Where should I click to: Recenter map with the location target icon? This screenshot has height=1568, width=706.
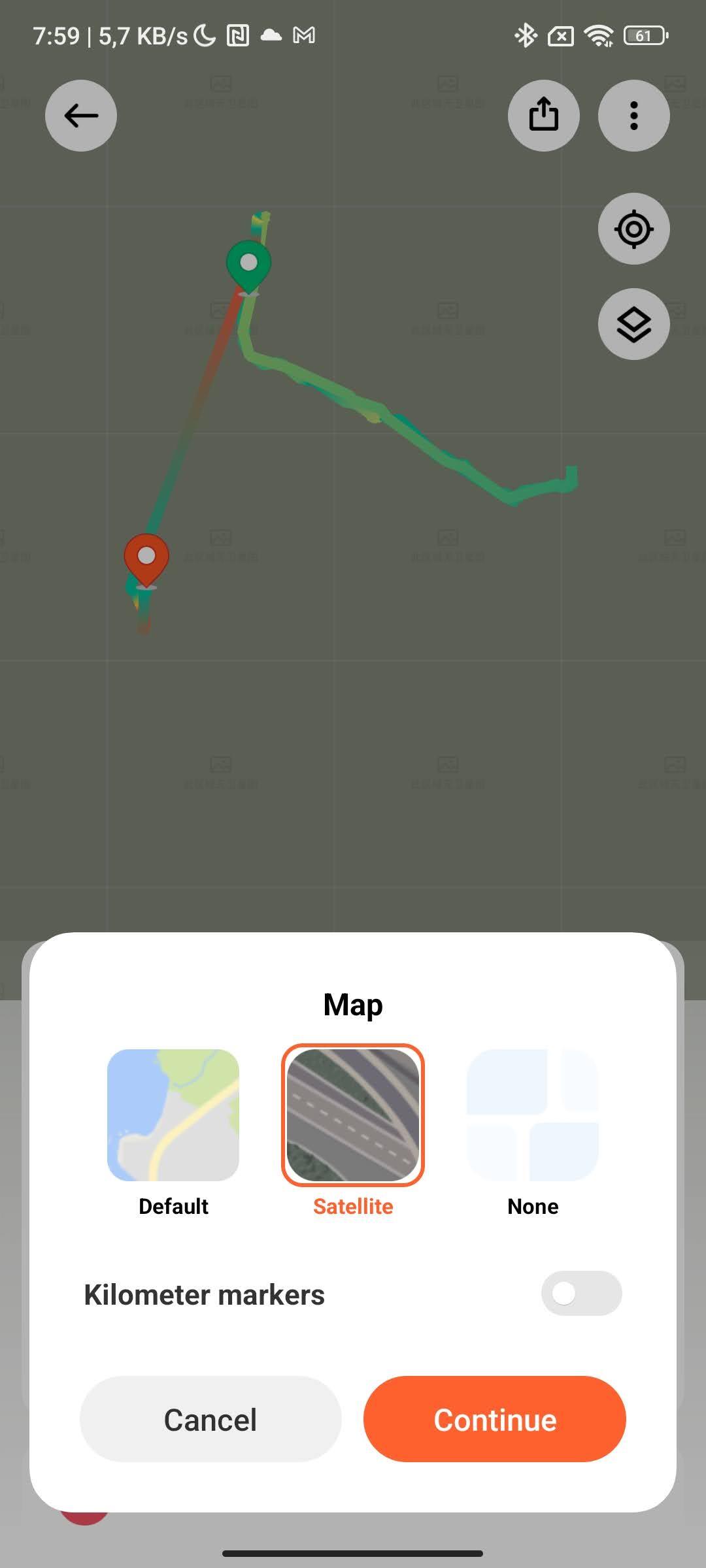pyautogui.click(x=633, y=229)
